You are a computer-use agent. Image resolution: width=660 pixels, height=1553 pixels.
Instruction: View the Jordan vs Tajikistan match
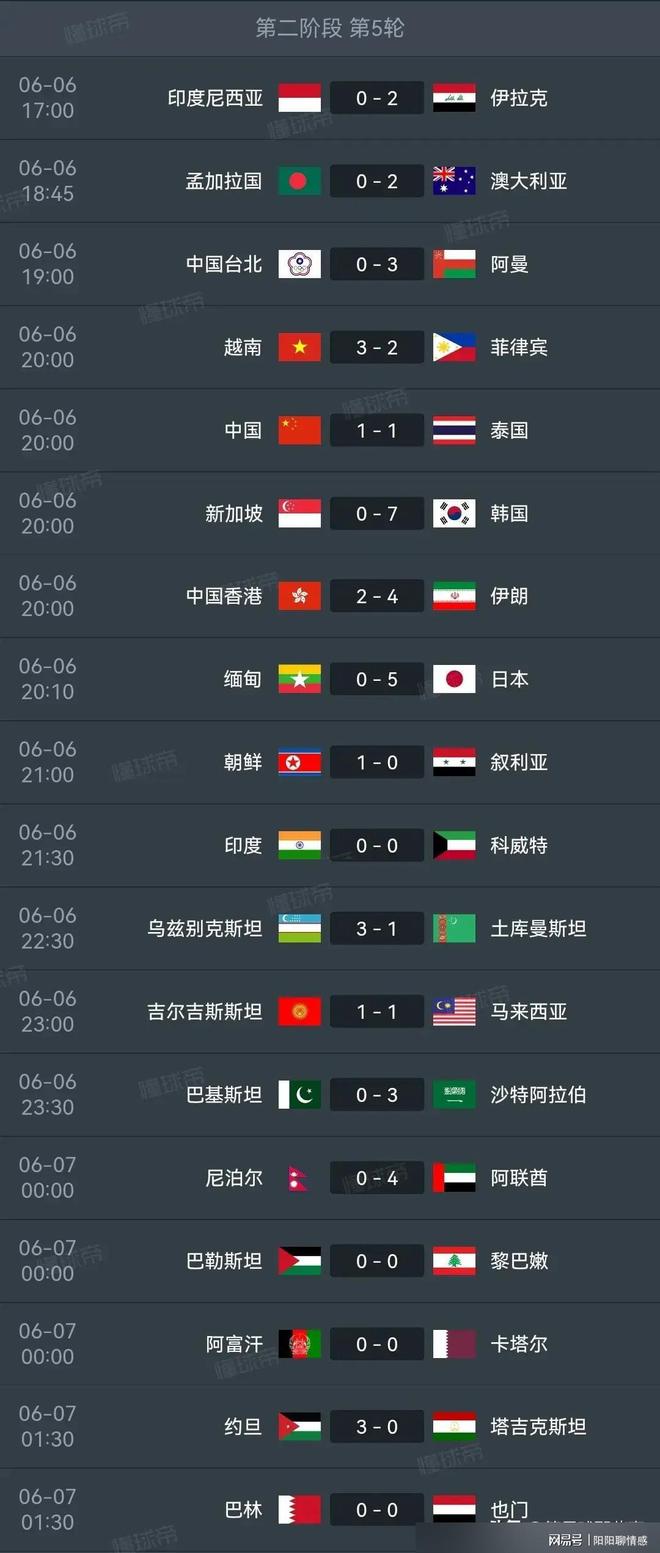[x=377, y=1426]
